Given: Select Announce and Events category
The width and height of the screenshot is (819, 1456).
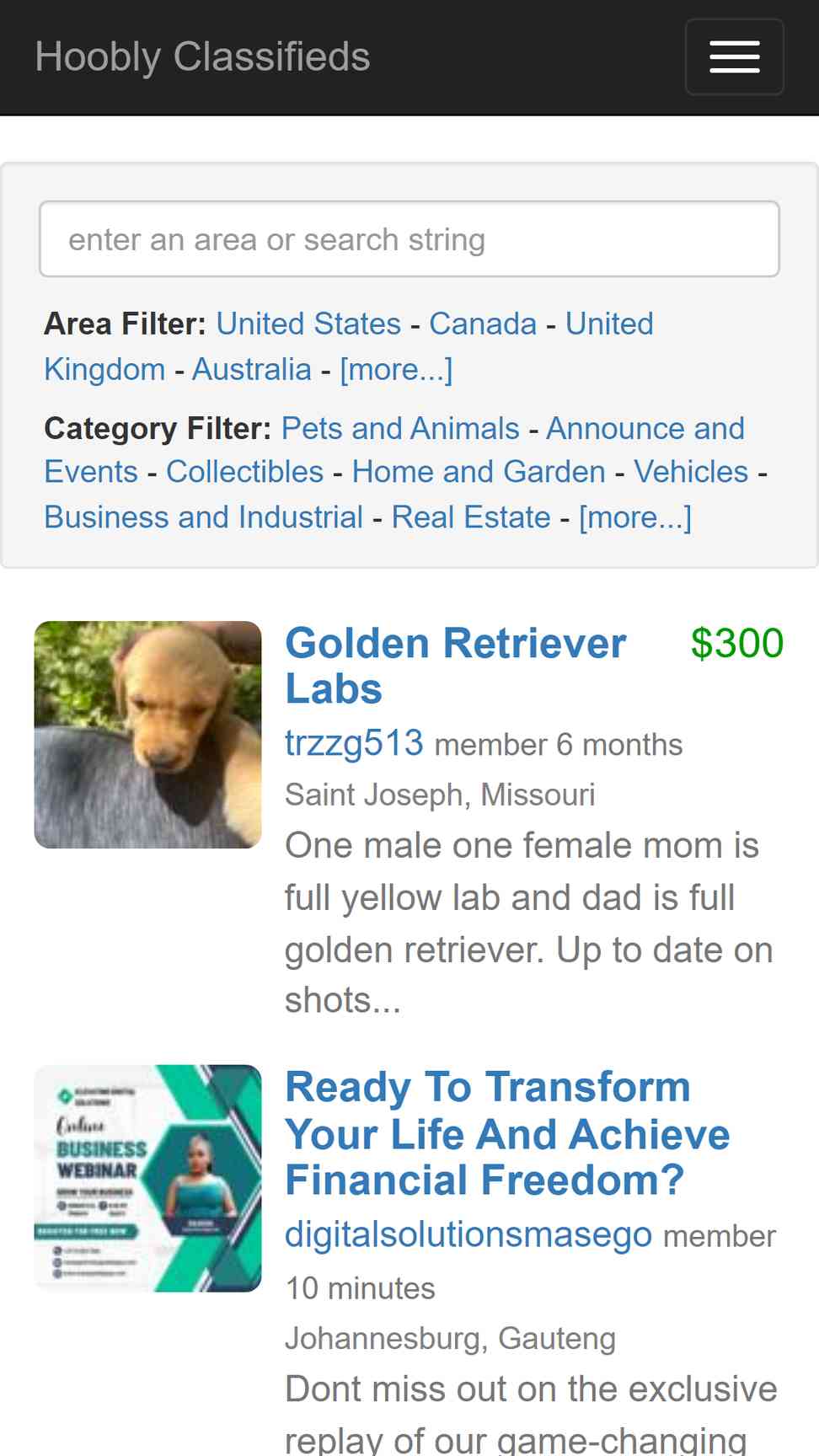Looking at the screenshot, I should 645,429.
